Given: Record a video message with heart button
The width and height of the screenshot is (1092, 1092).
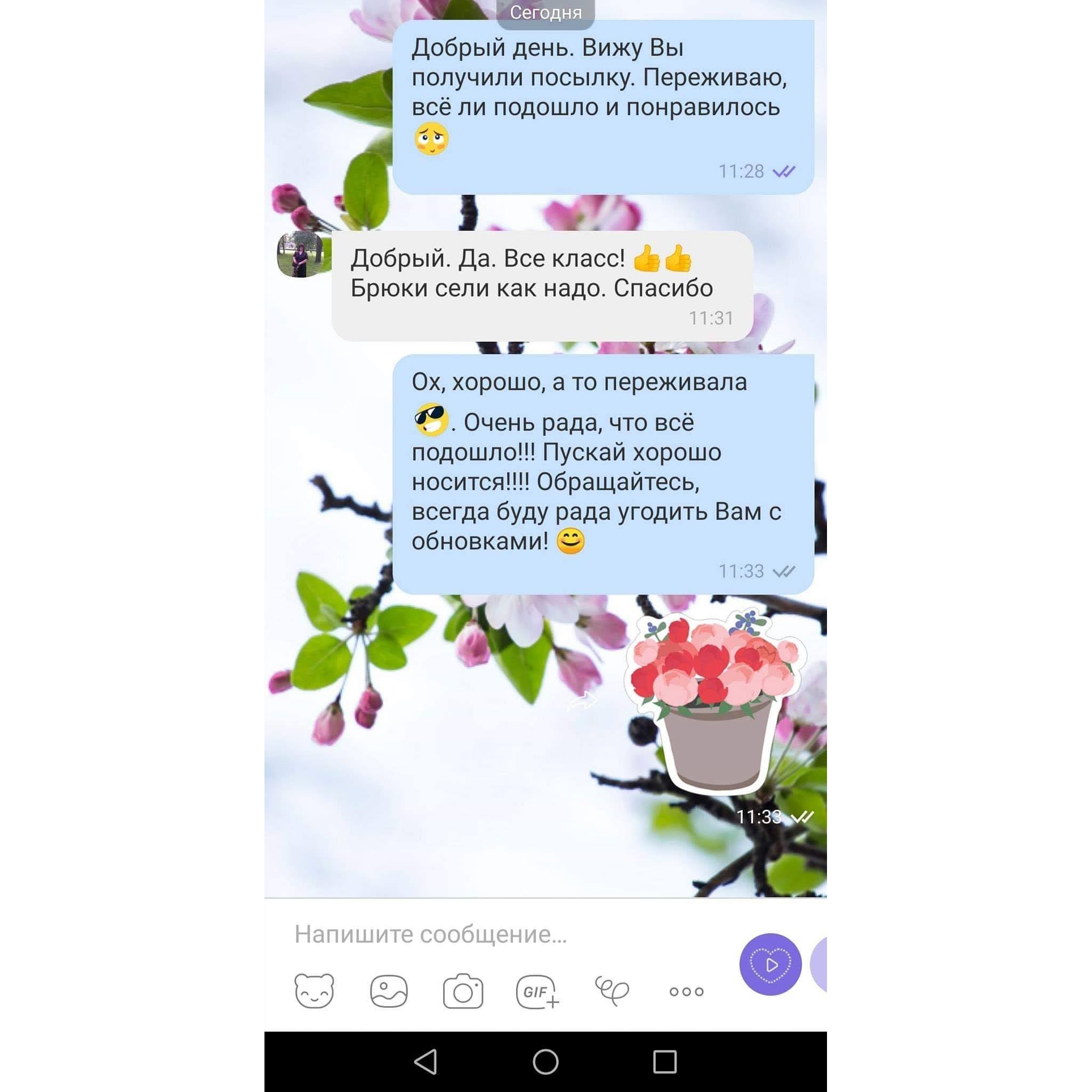Looking at the screenshot, I should click(x=770, y=964).
